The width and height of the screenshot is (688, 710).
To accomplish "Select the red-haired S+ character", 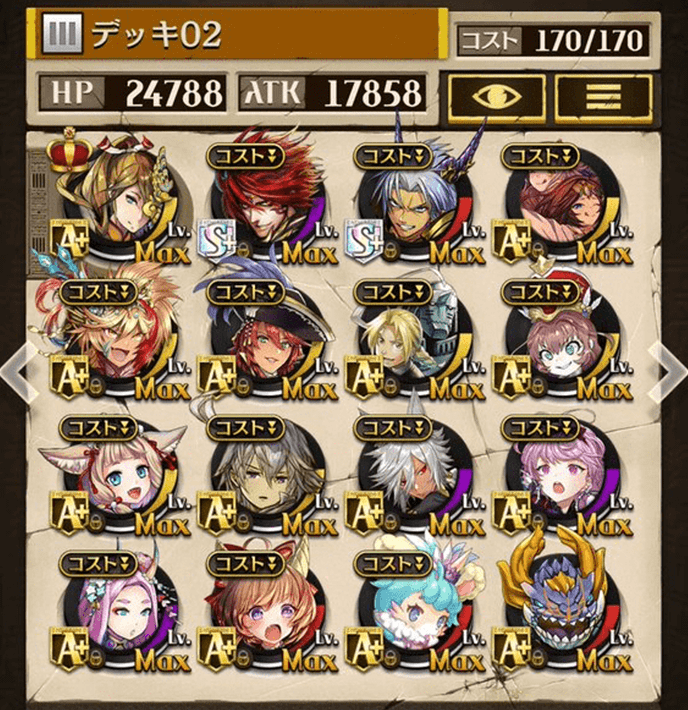I will tap(262, 200).
